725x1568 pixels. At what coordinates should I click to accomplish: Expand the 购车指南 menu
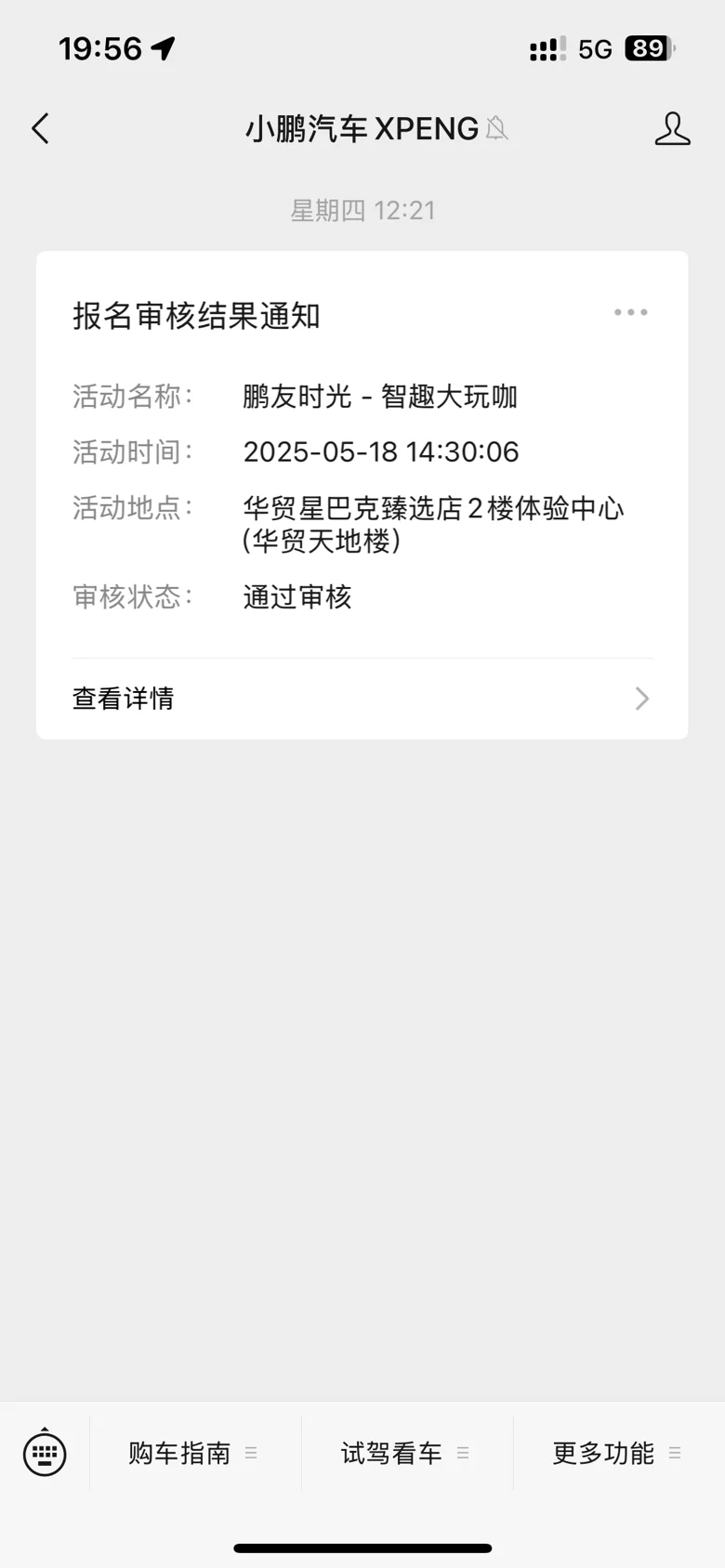[x=195, y=1453]
